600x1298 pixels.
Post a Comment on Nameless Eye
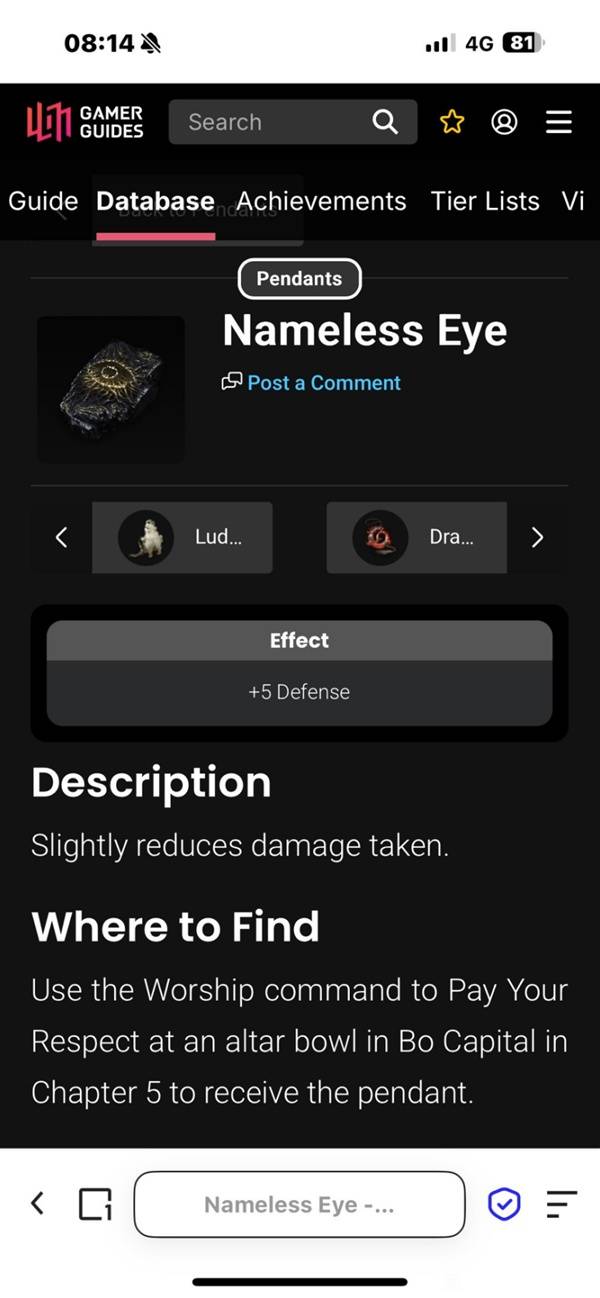click(312, 383)
